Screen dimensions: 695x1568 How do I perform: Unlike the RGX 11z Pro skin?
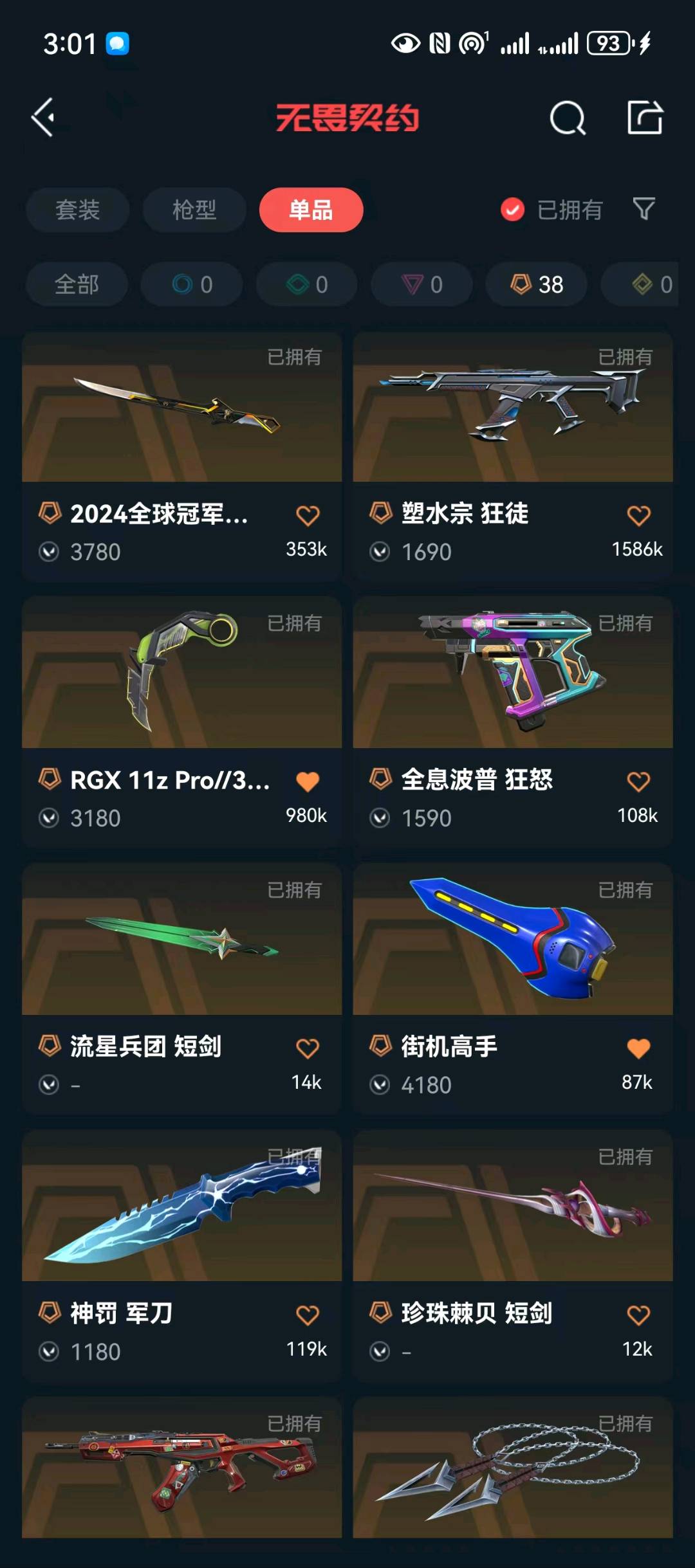click(308, 781)
